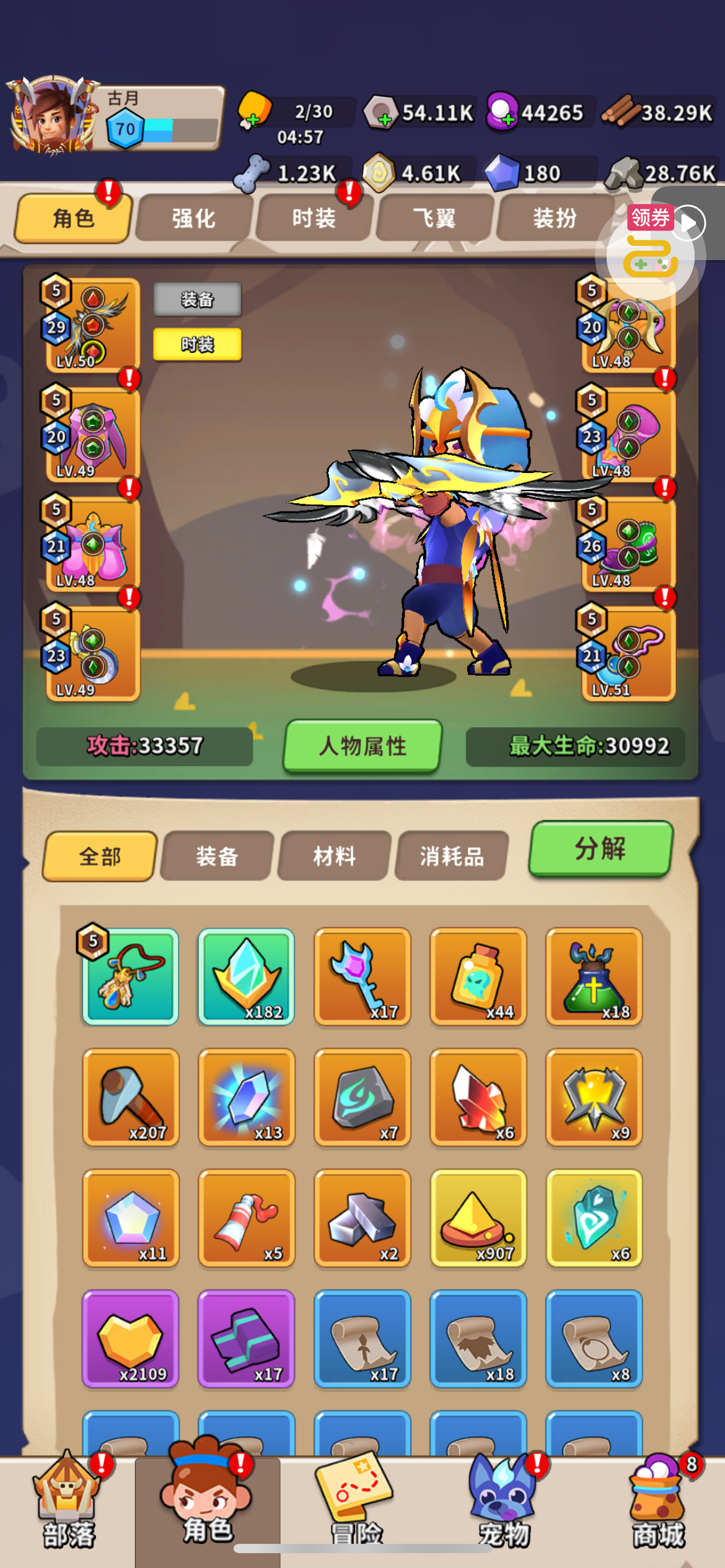
Task: Open the item stack with x182
Action: pos(246,977)
